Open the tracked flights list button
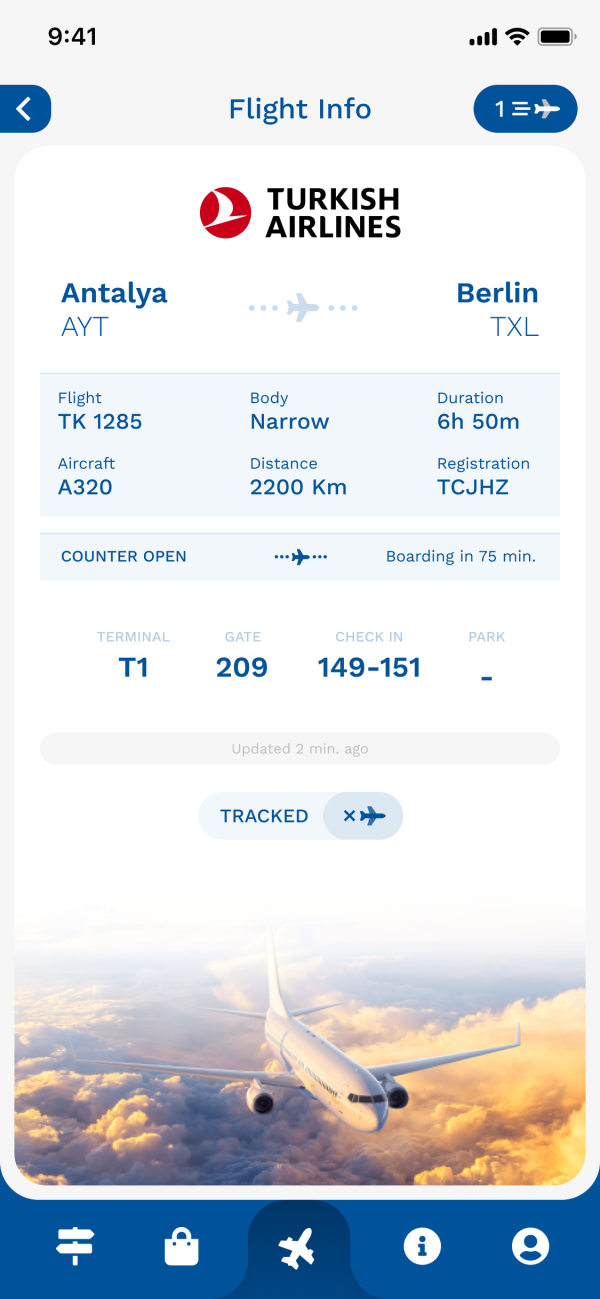The height and width of the screenshot is (1299, 600). [525, 109]
